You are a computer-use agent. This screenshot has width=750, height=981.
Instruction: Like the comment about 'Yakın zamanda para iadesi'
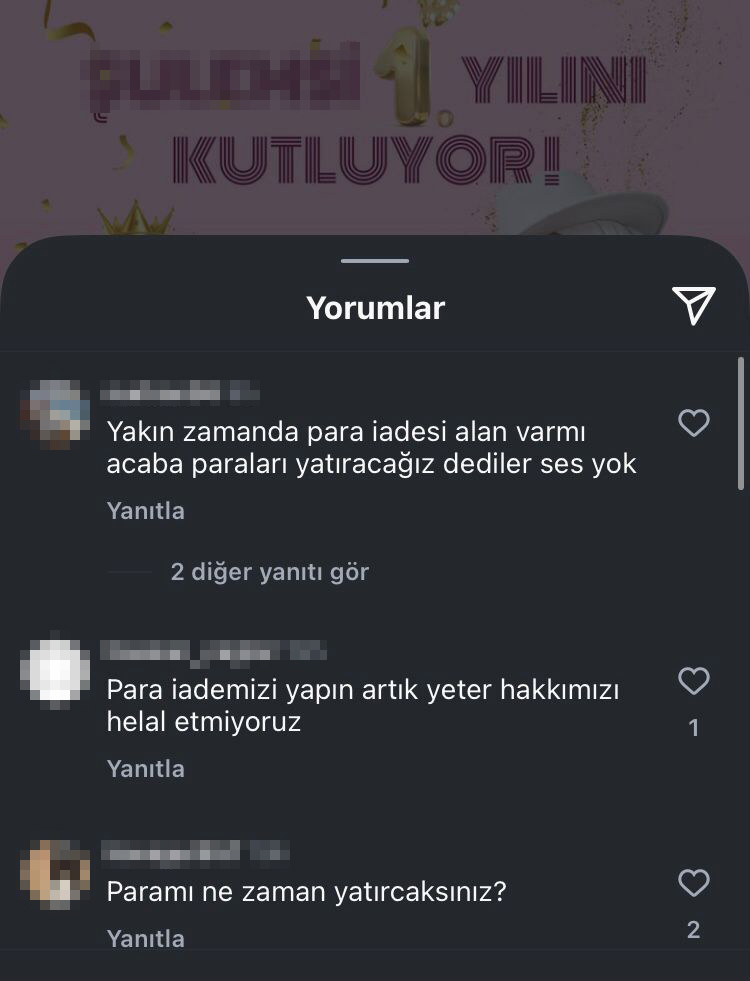coord(693,423)
